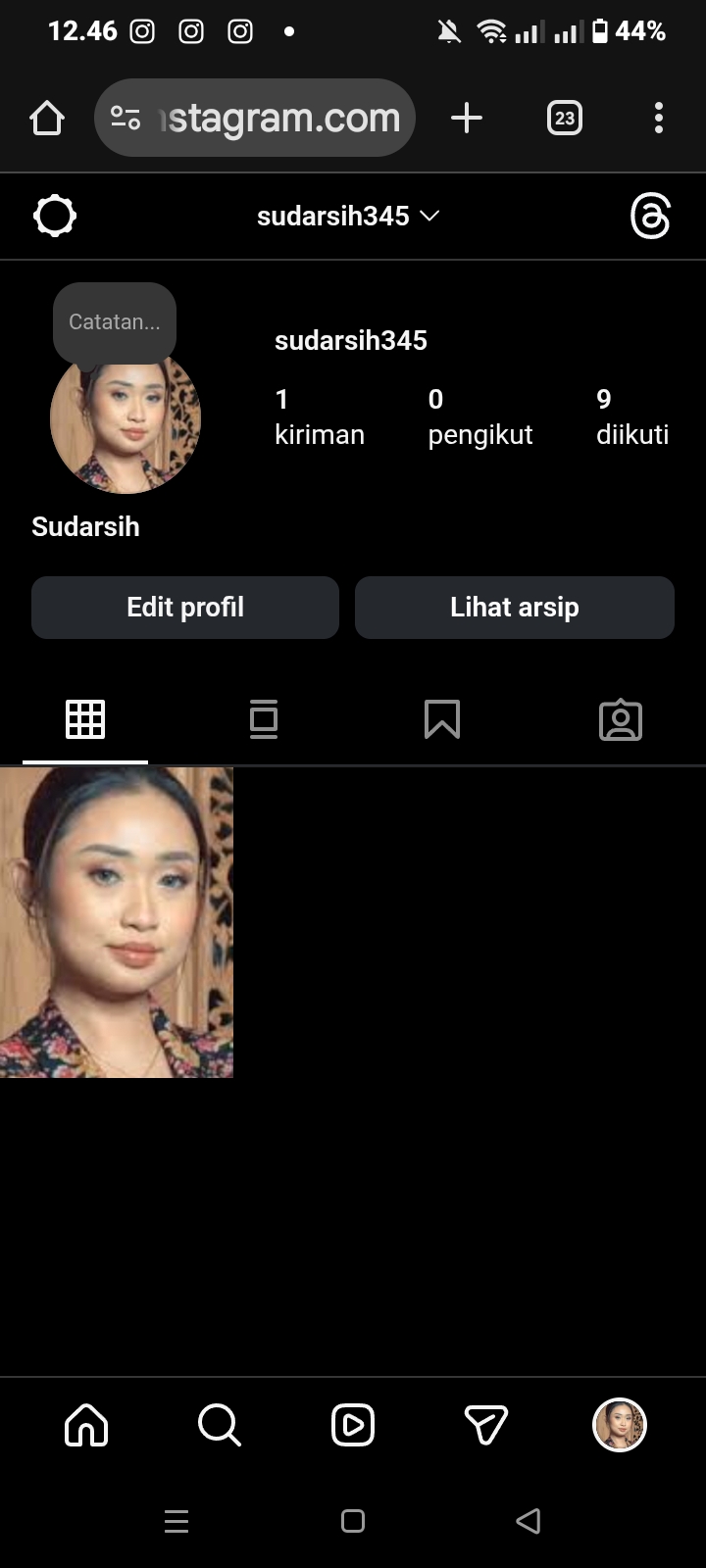The image size is (706, 1568).
Task: Add a new browser tab
Action: click(x=467, y=119)
